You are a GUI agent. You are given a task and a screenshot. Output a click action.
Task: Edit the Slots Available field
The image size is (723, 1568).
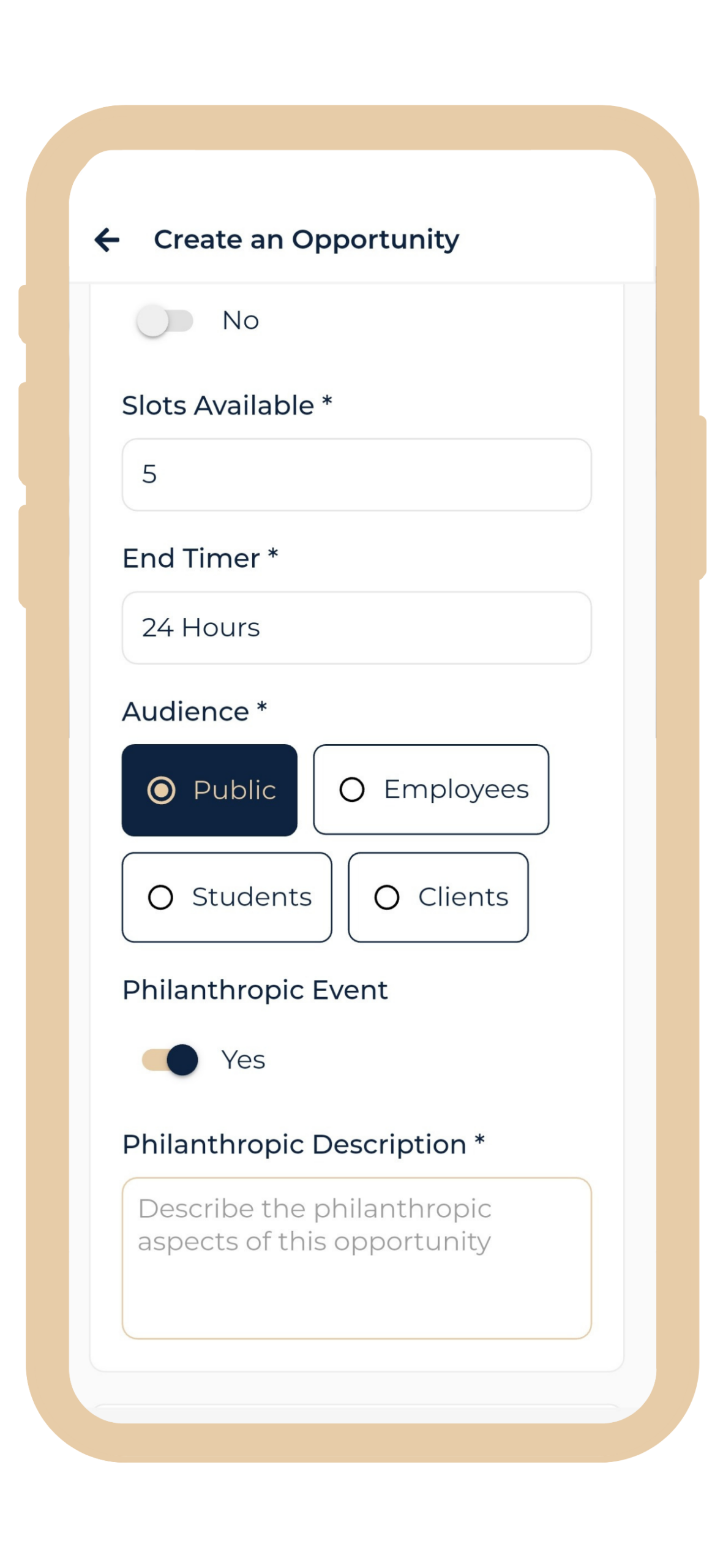coord(356,475)
